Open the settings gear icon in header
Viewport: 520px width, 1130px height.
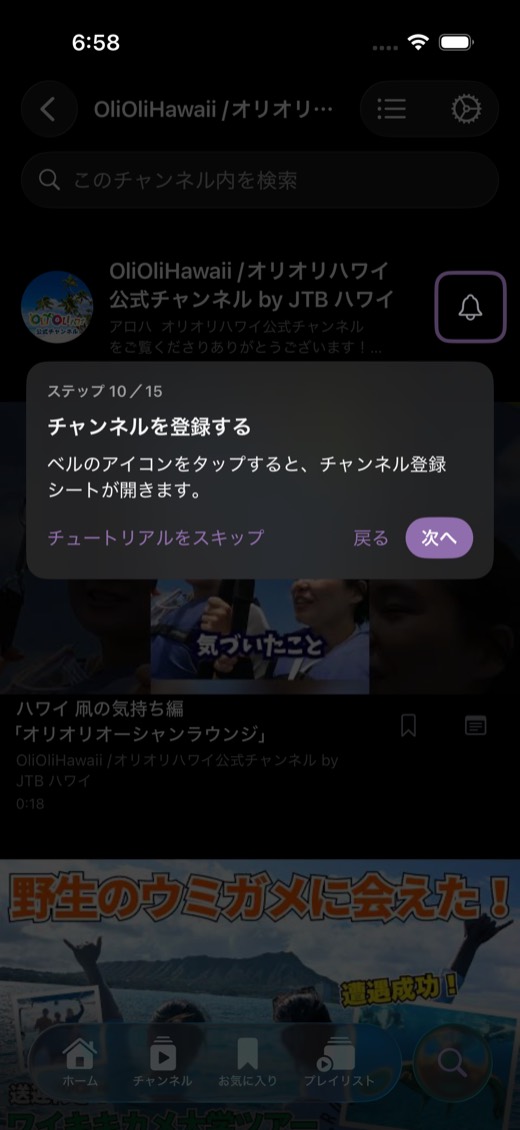click(466, 109)
